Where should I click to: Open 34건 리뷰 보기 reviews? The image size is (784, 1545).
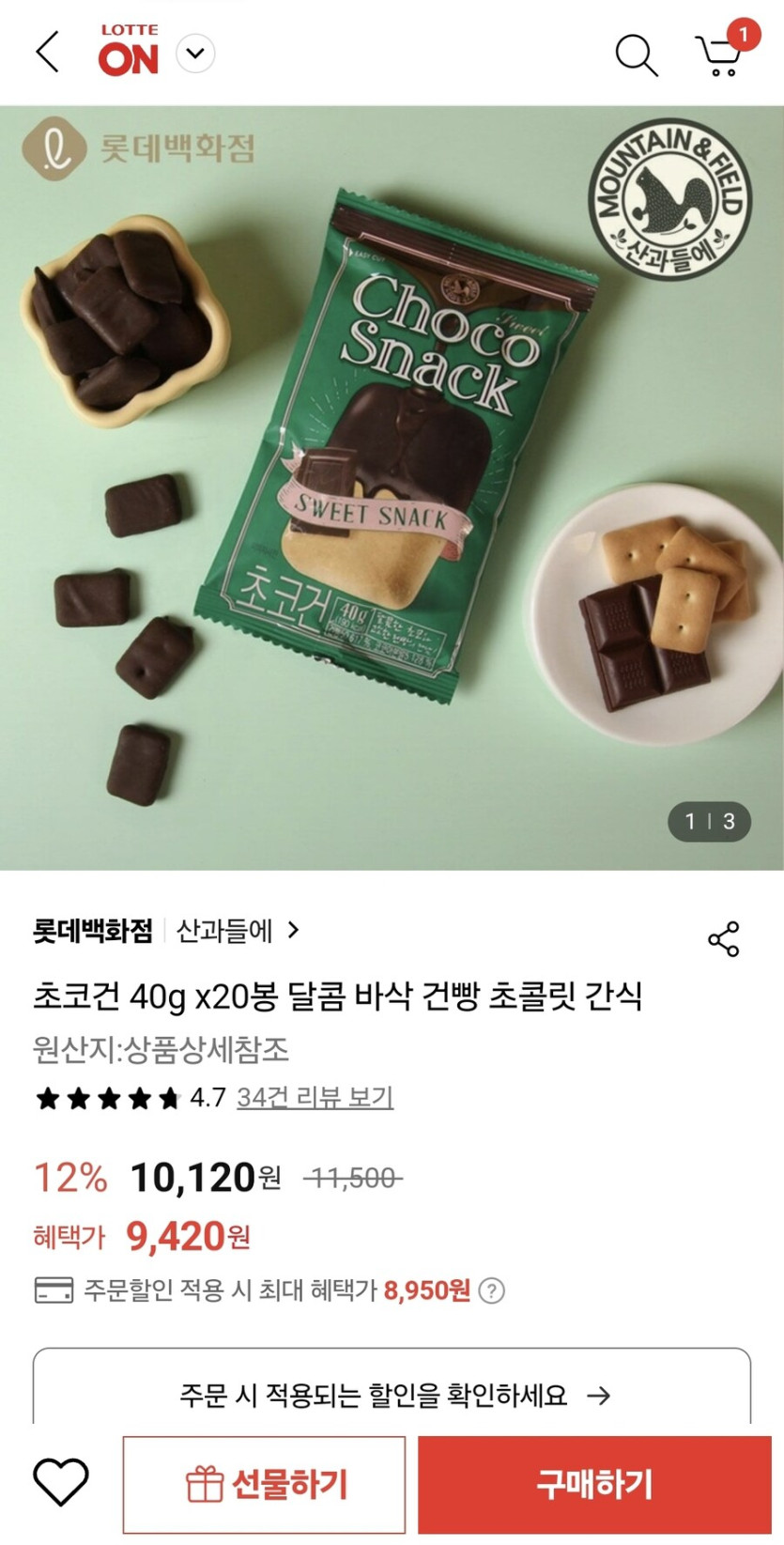[316, 1098]
